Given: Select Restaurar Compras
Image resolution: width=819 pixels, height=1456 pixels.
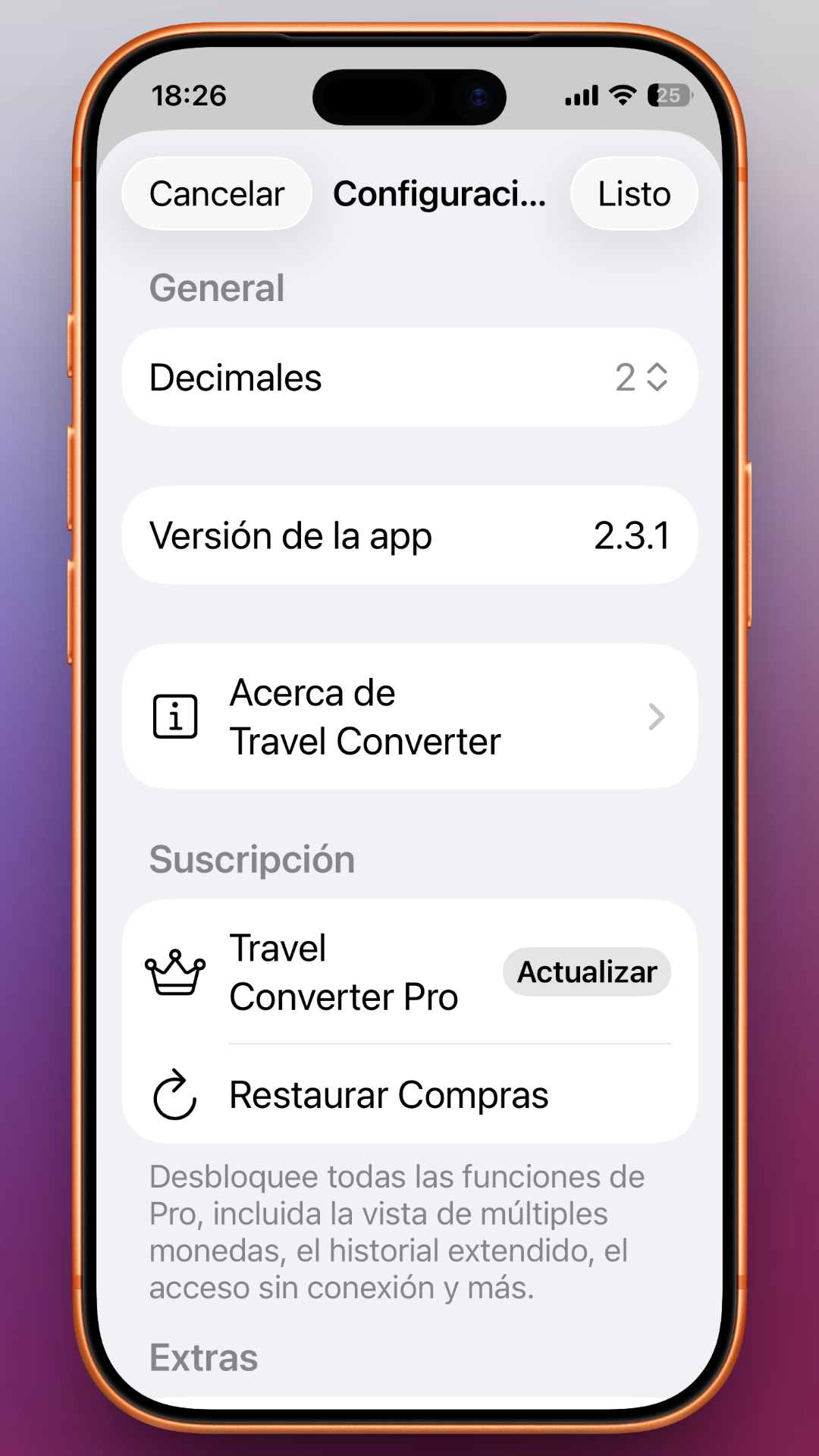Looking at the screenshot, I should point(388,1094).
